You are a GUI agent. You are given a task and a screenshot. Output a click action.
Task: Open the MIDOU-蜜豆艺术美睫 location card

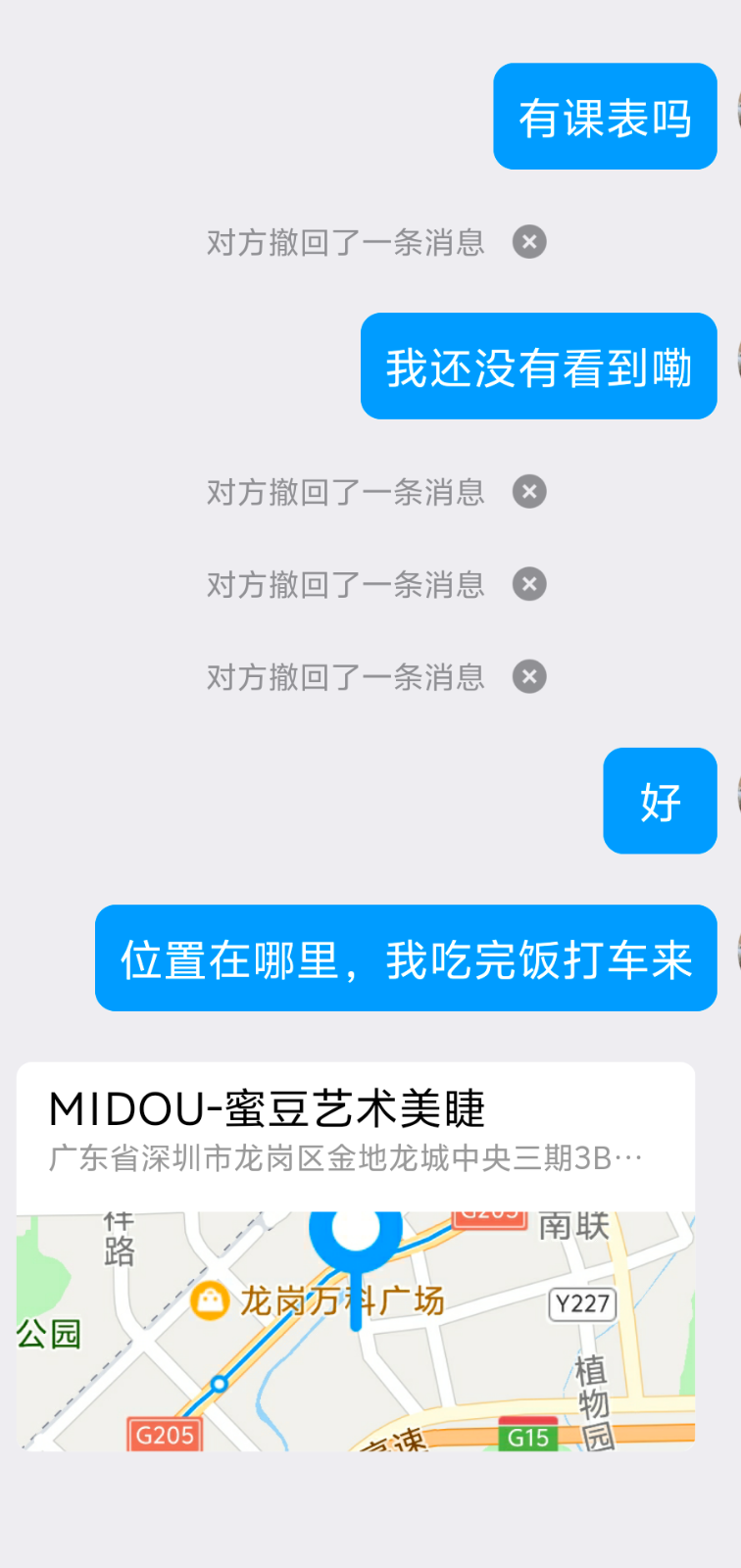click(x=356, y=1256)
